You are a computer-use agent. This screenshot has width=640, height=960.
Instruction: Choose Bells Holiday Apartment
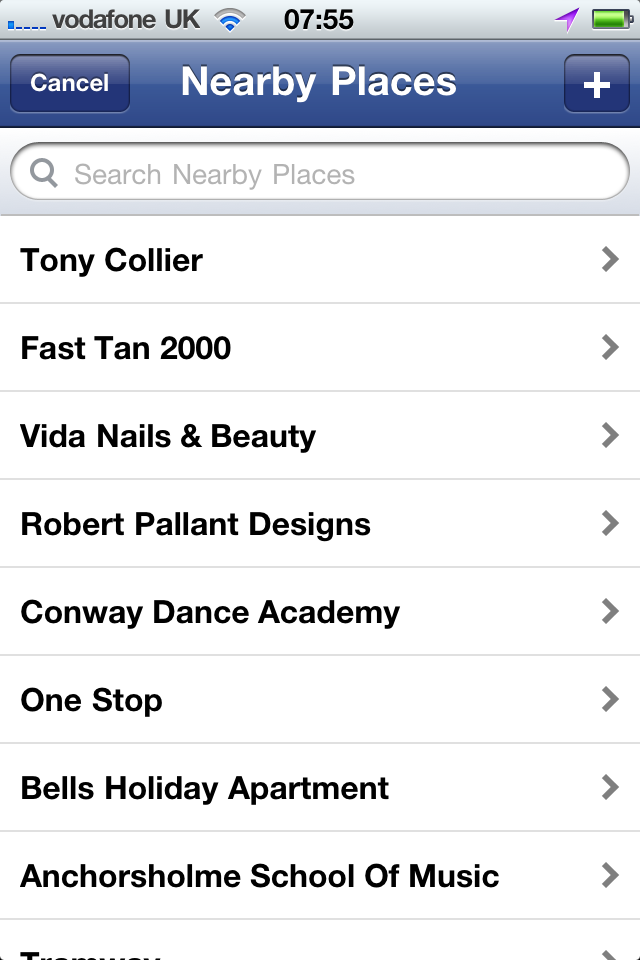[320, 788]
